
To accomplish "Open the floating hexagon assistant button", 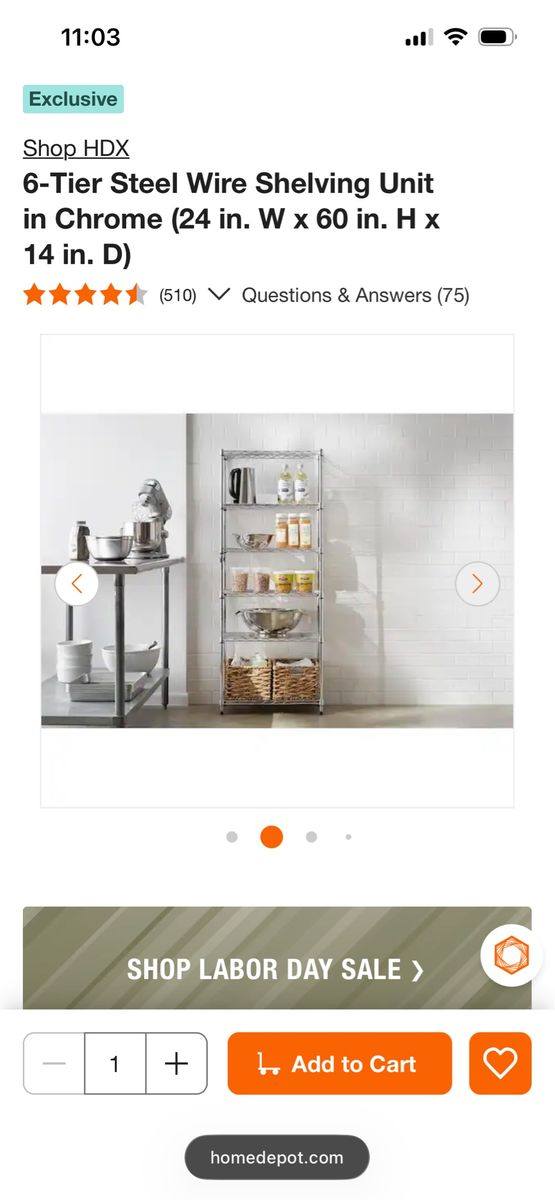I will point(511,956).
